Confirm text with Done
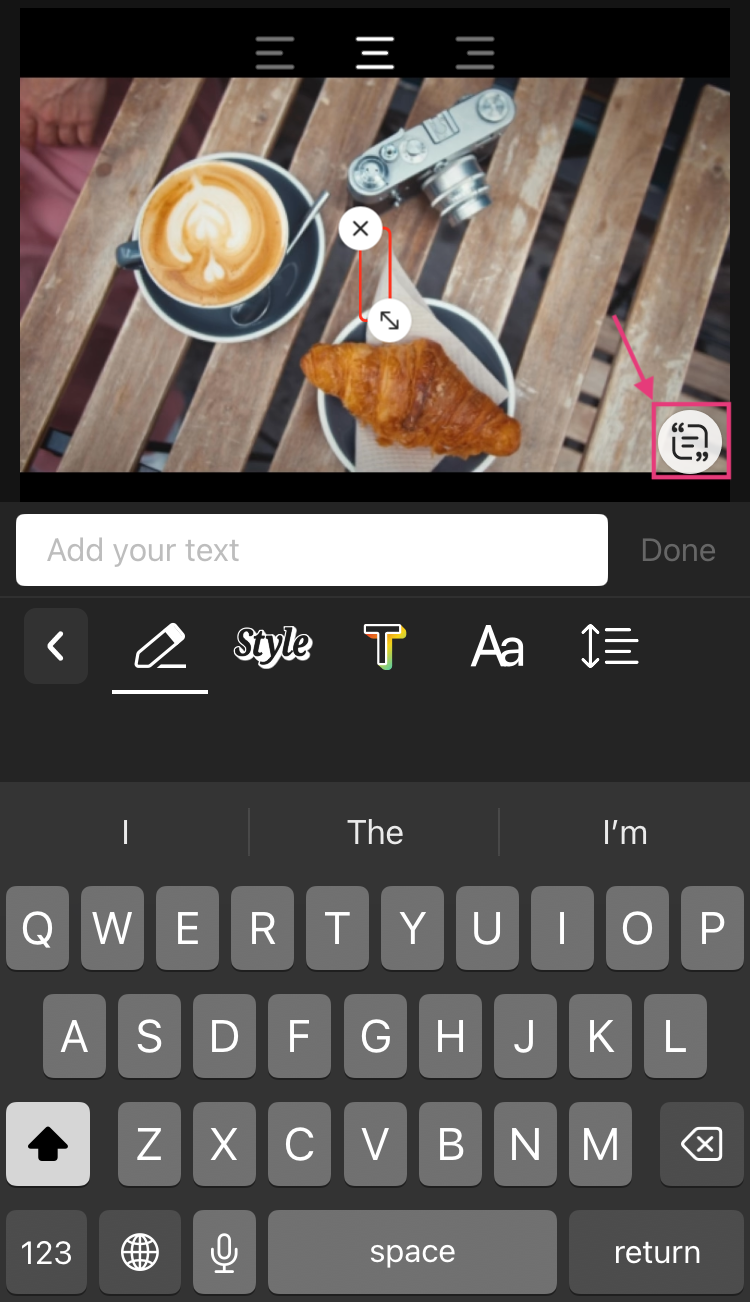Viewport: 750px width, 1302px height. [678, 550]
